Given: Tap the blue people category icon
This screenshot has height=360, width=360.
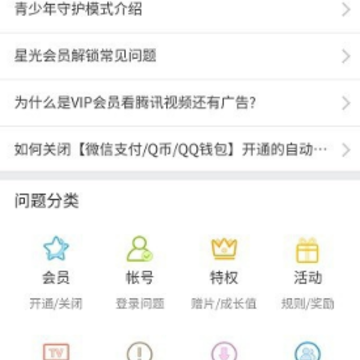Looking at the screenshot, I should coord(308,352).
